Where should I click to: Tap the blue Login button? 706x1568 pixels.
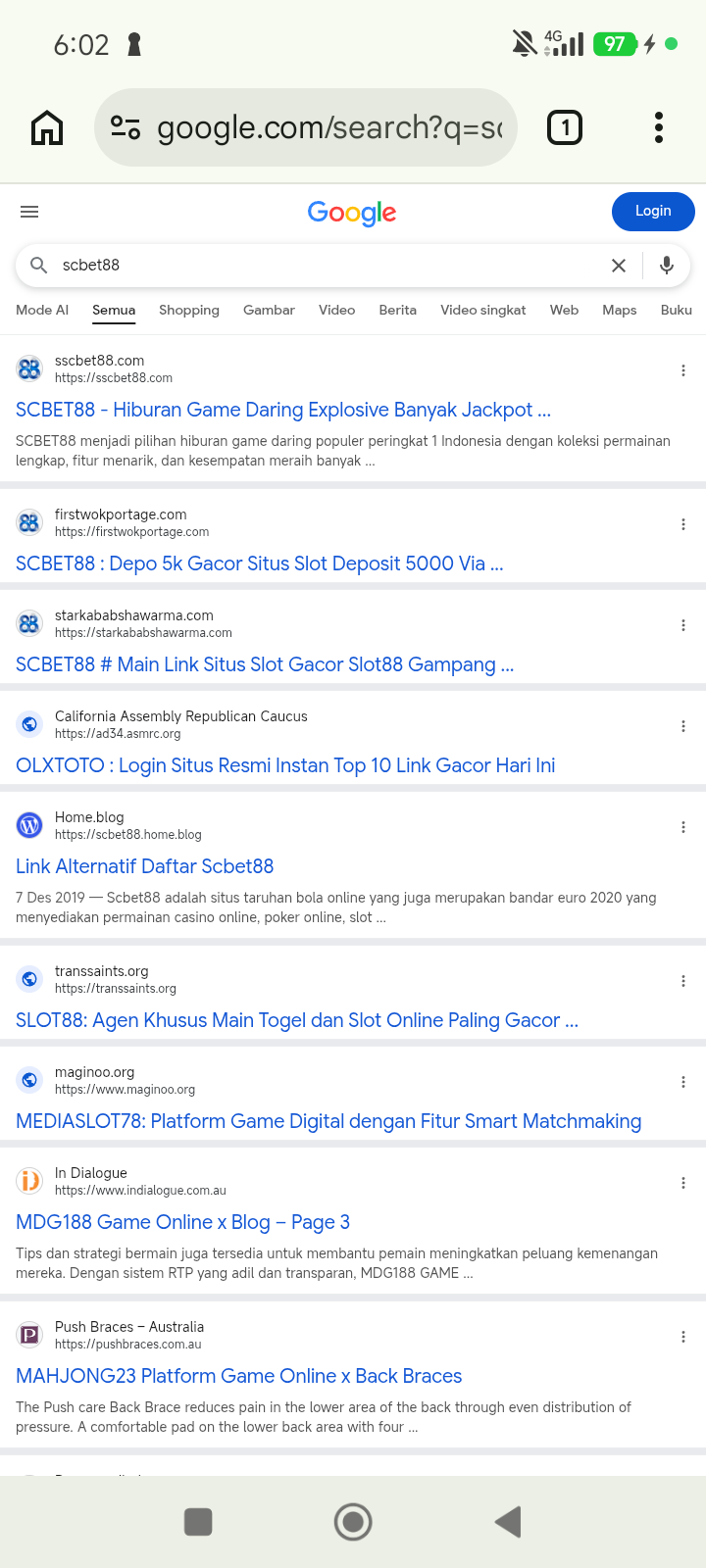(x=653, y=212)
